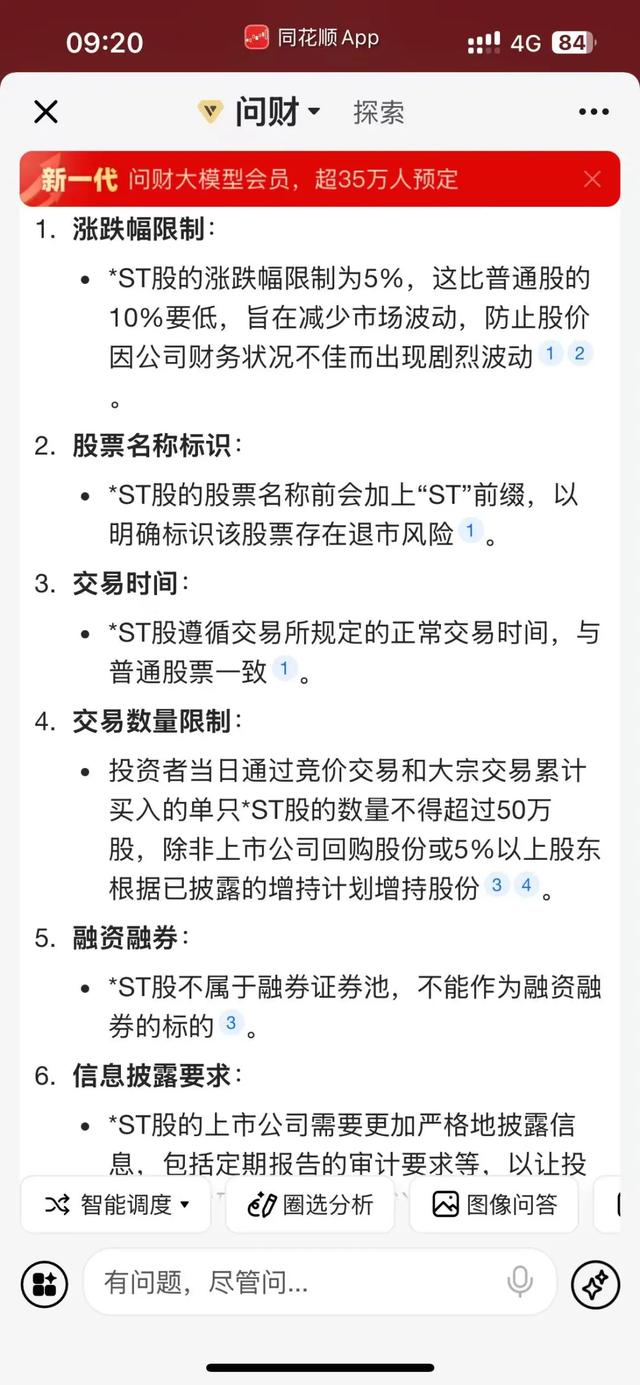Open the 问财大模型会员 promotion banner
640x1385 pixels.
tap(300, 179)
